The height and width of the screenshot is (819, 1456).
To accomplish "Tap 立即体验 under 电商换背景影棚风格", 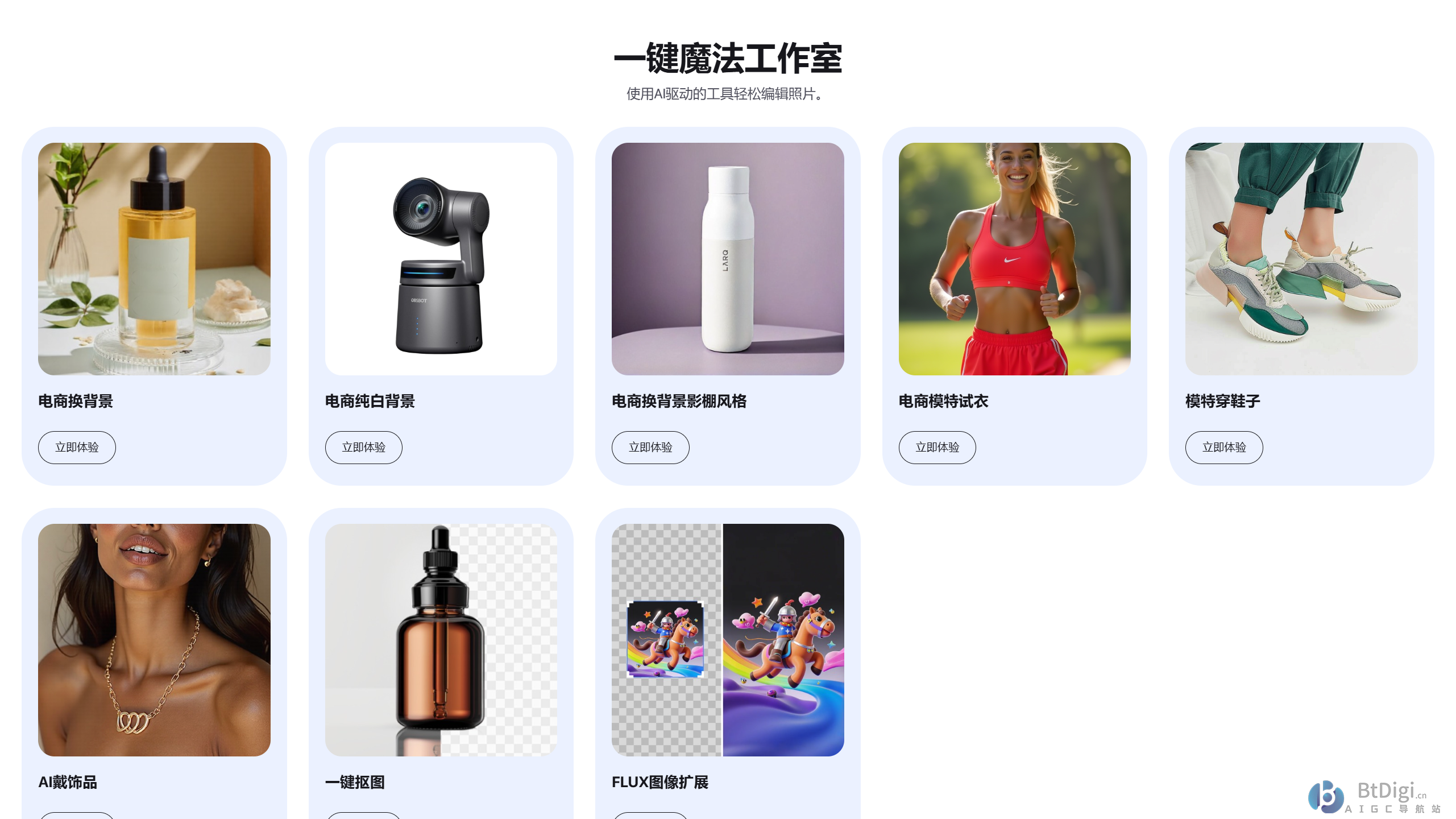I will pyautogui.click(x=650, y=448).
